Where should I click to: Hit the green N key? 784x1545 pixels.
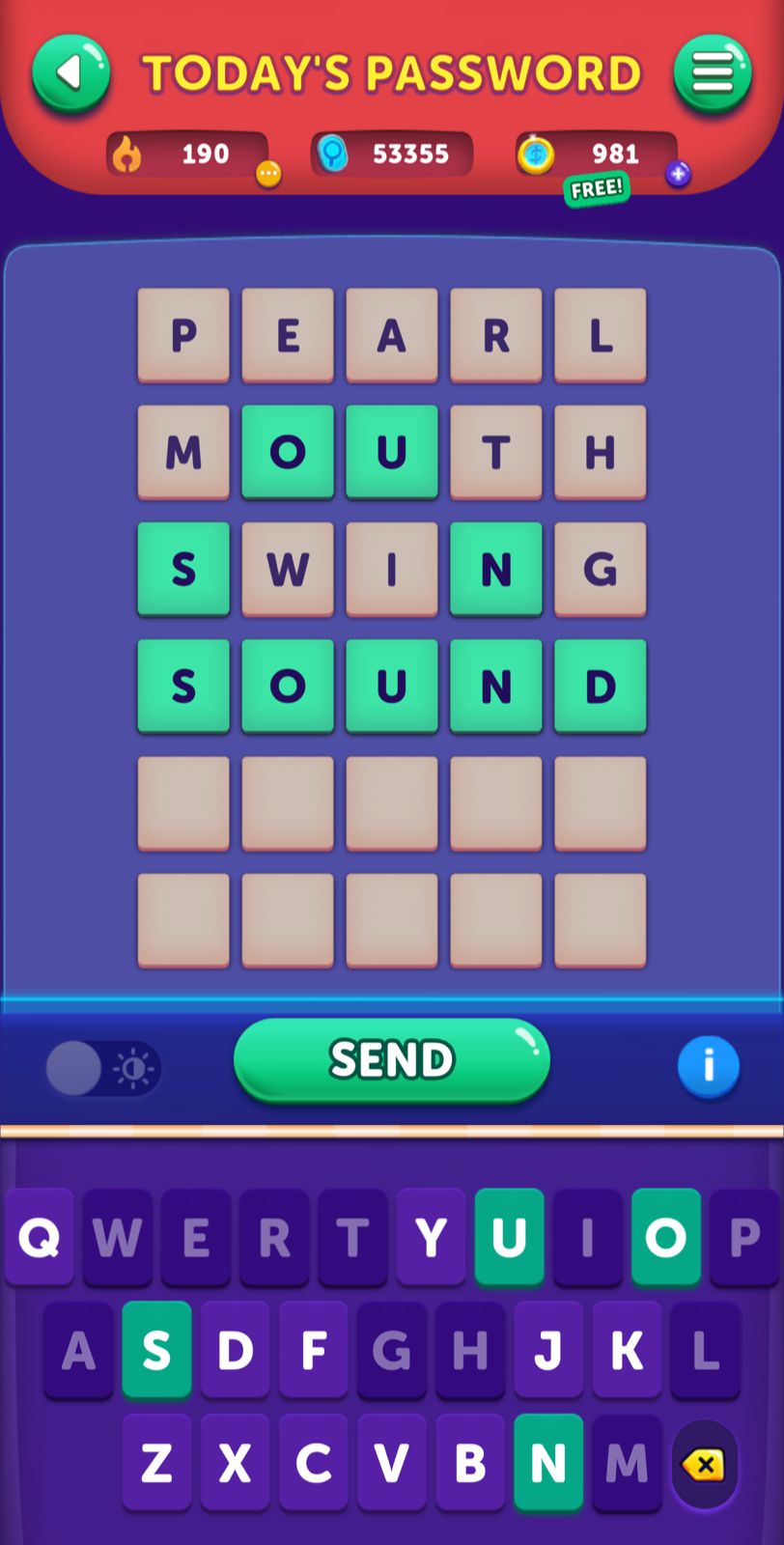(548, 1463)
